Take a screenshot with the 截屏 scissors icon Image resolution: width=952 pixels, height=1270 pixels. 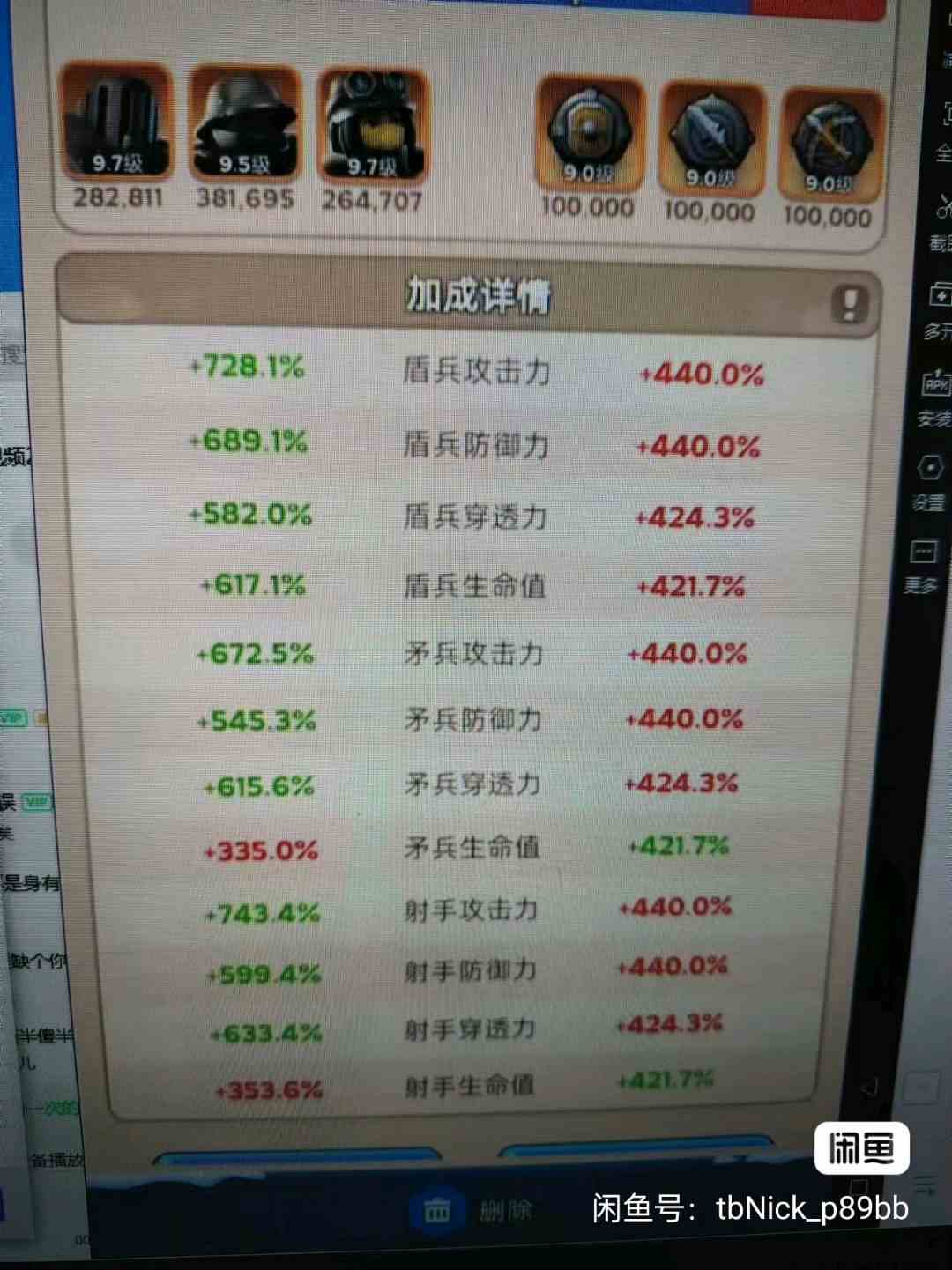point(941,220)
